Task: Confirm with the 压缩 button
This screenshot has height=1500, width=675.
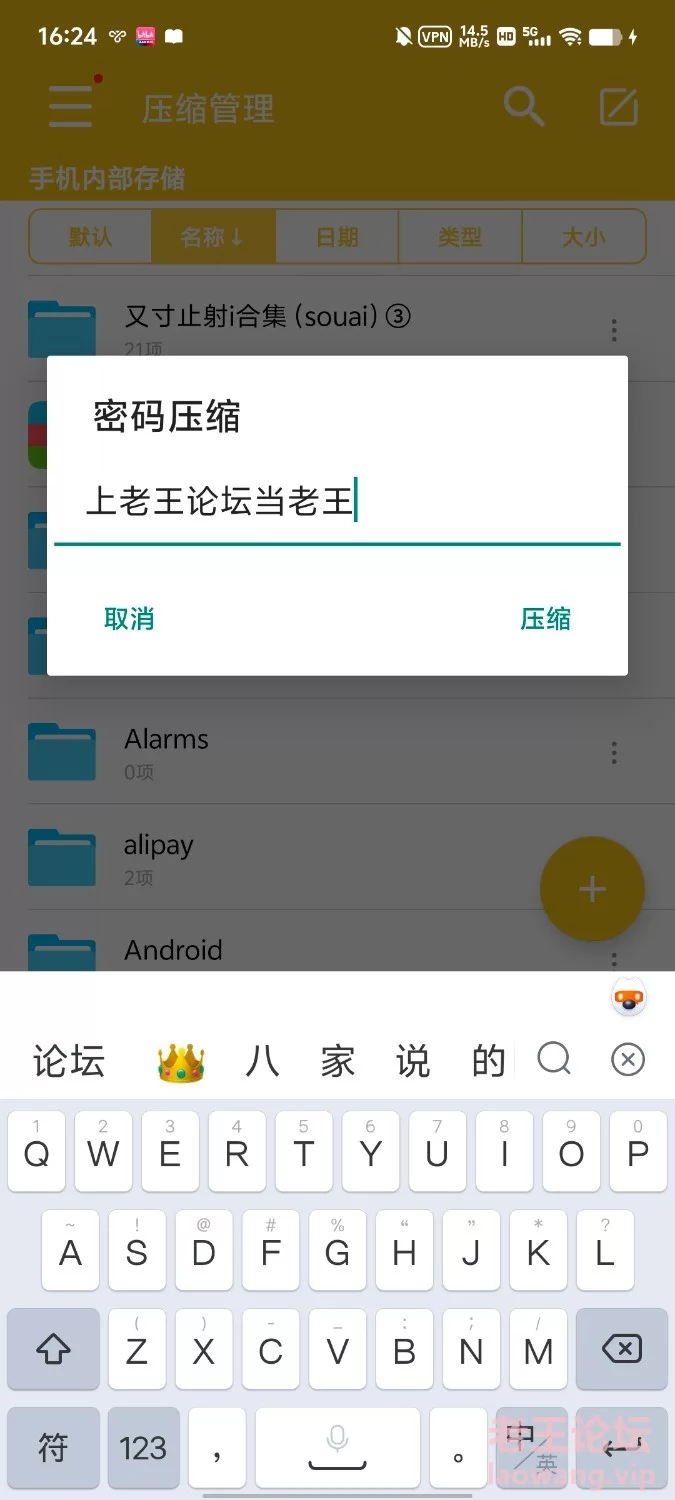Action: pyautogui.click(x=545, y=619)
